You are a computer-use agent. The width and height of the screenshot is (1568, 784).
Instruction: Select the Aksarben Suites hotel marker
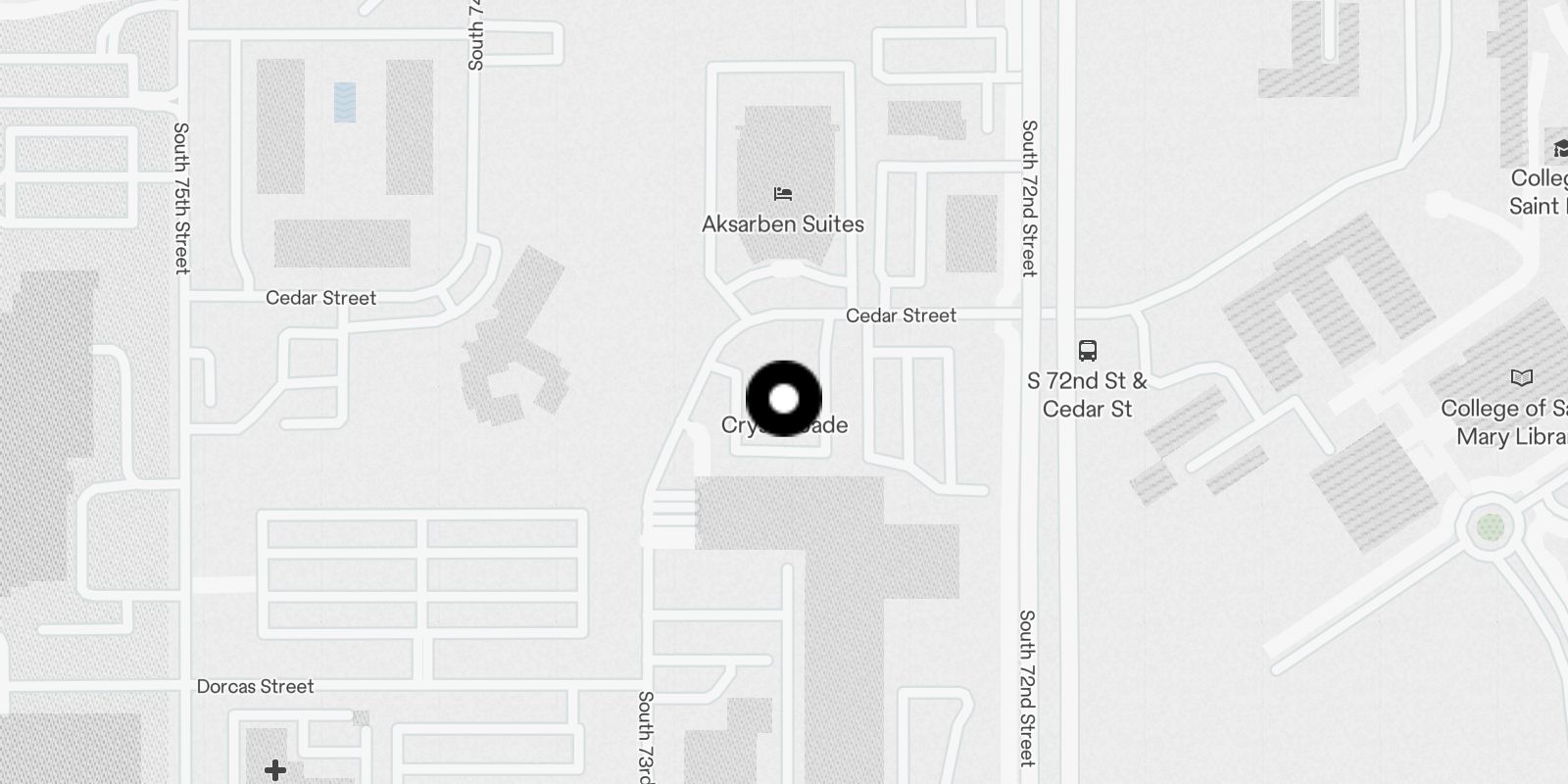(x=782, y=194)
